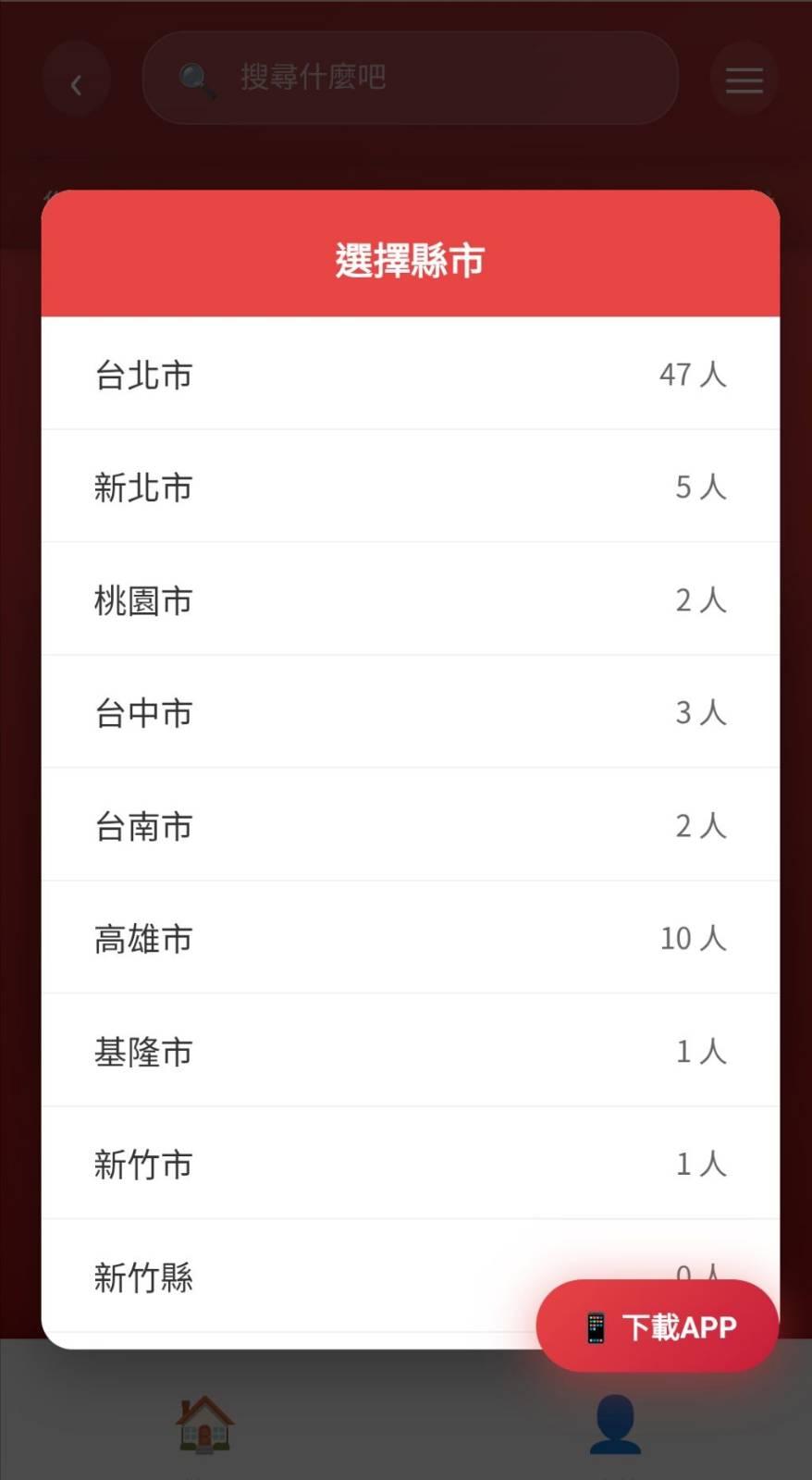Go to the home house tab
The width and height of the screenshot is (812, 1480).
coord(204,1423)
